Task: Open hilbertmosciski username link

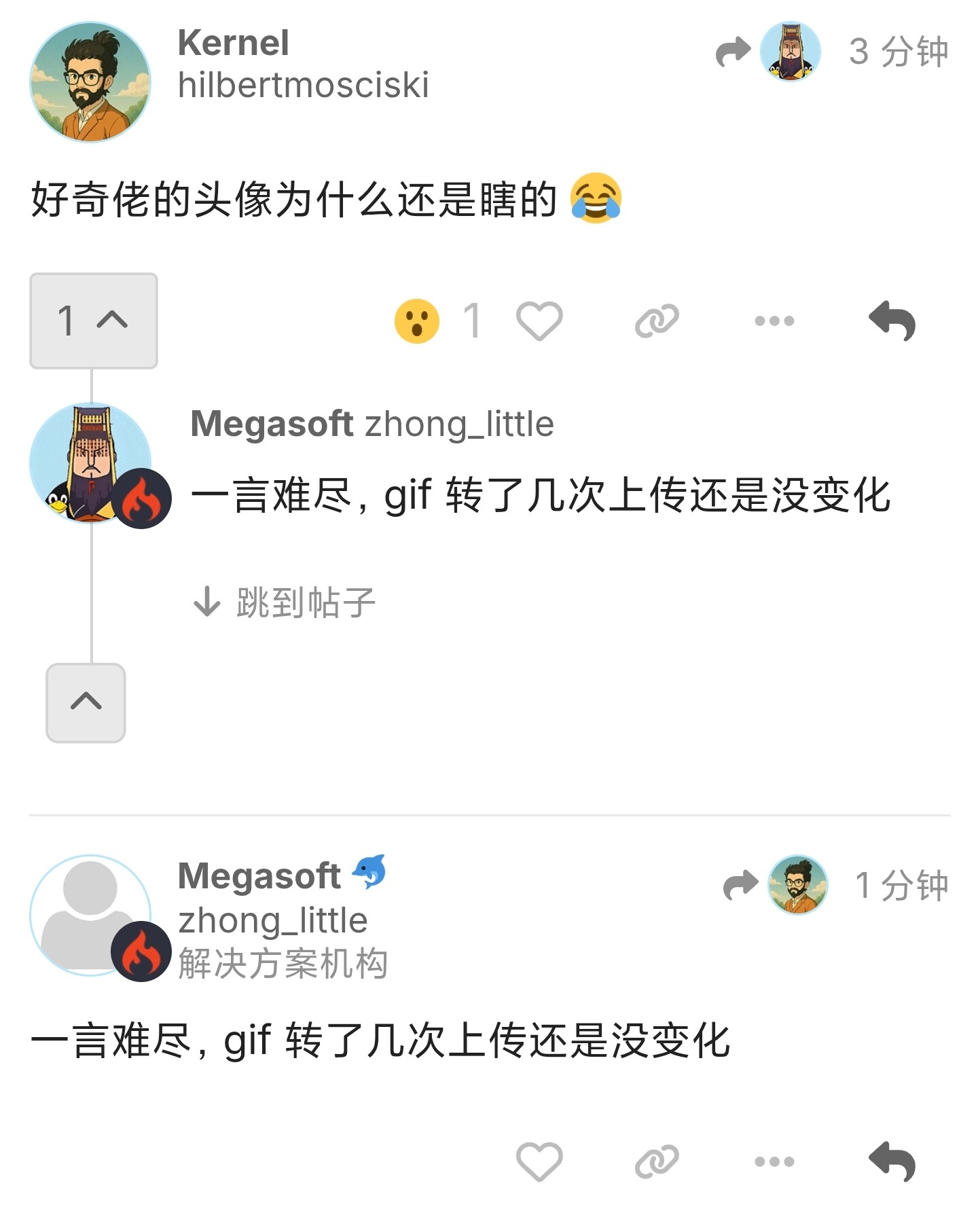Action: pyautogui.click(x=303, y=85)
